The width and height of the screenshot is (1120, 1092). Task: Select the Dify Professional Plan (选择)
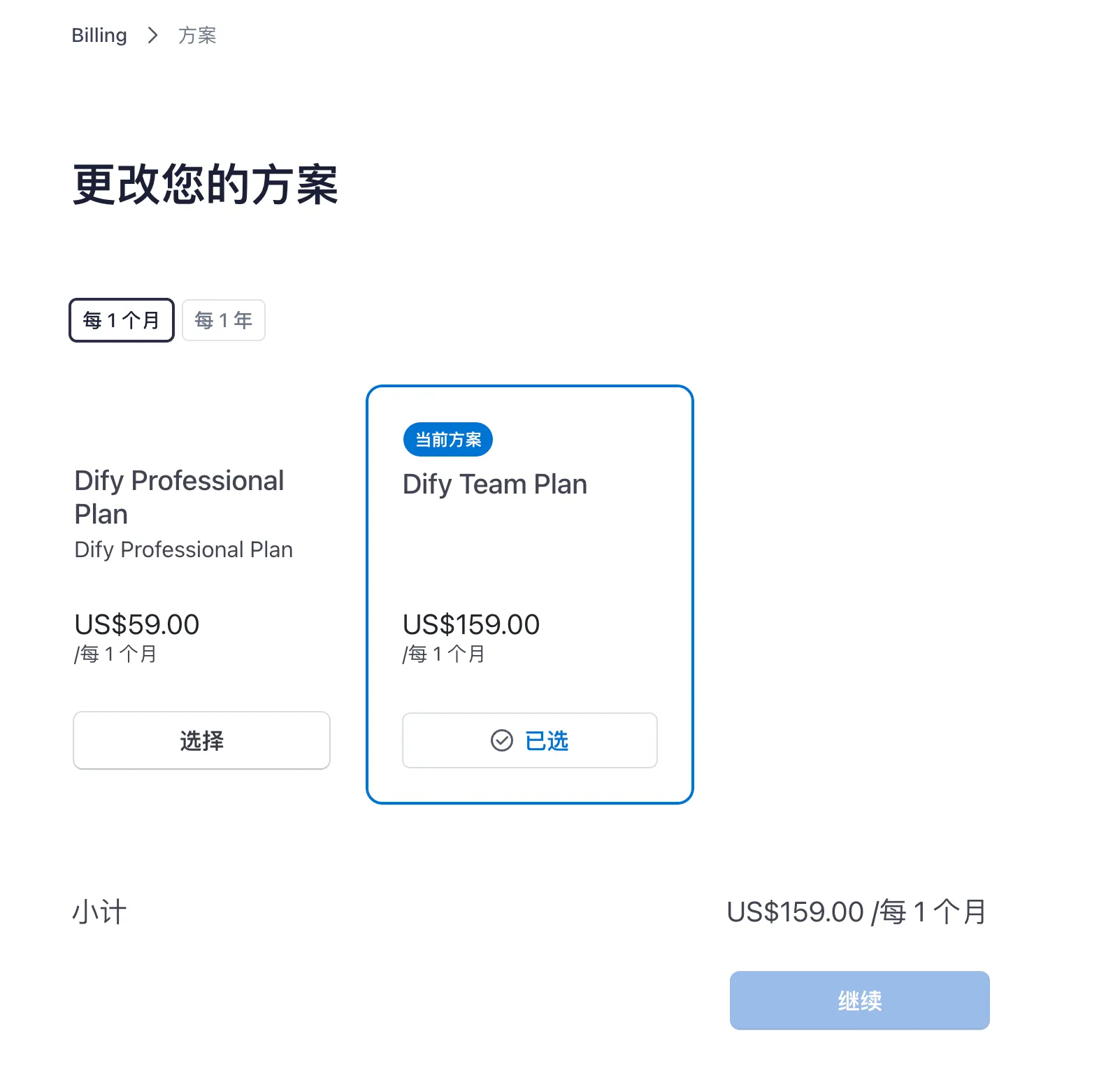click(201, 740)
